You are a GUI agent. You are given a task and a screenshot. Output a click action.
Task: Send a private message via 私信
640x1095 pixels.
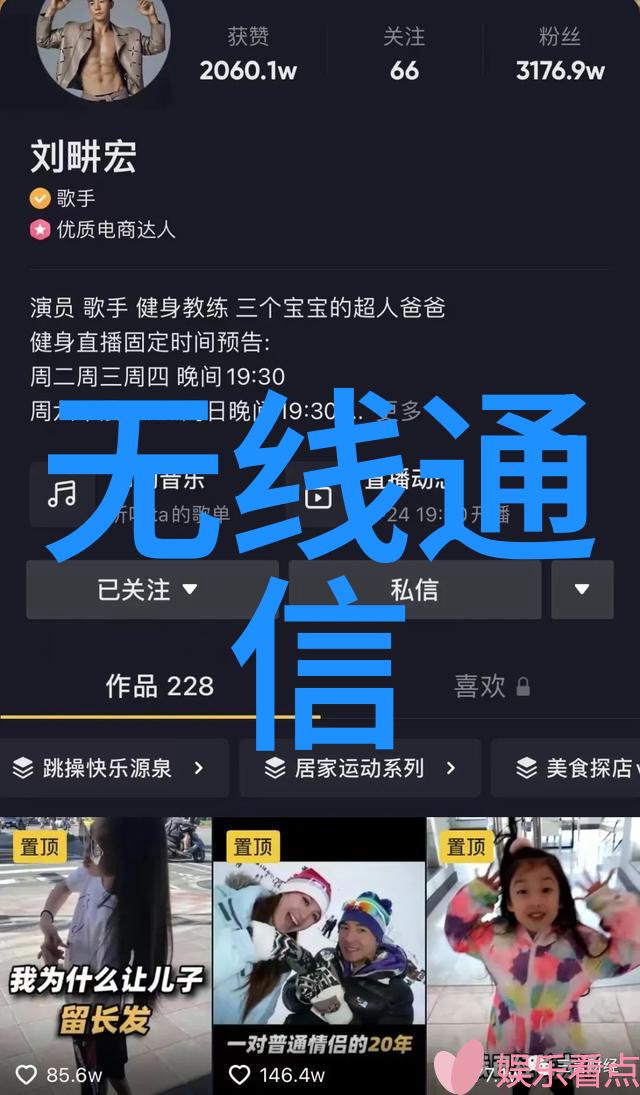[x=415, y=590]
